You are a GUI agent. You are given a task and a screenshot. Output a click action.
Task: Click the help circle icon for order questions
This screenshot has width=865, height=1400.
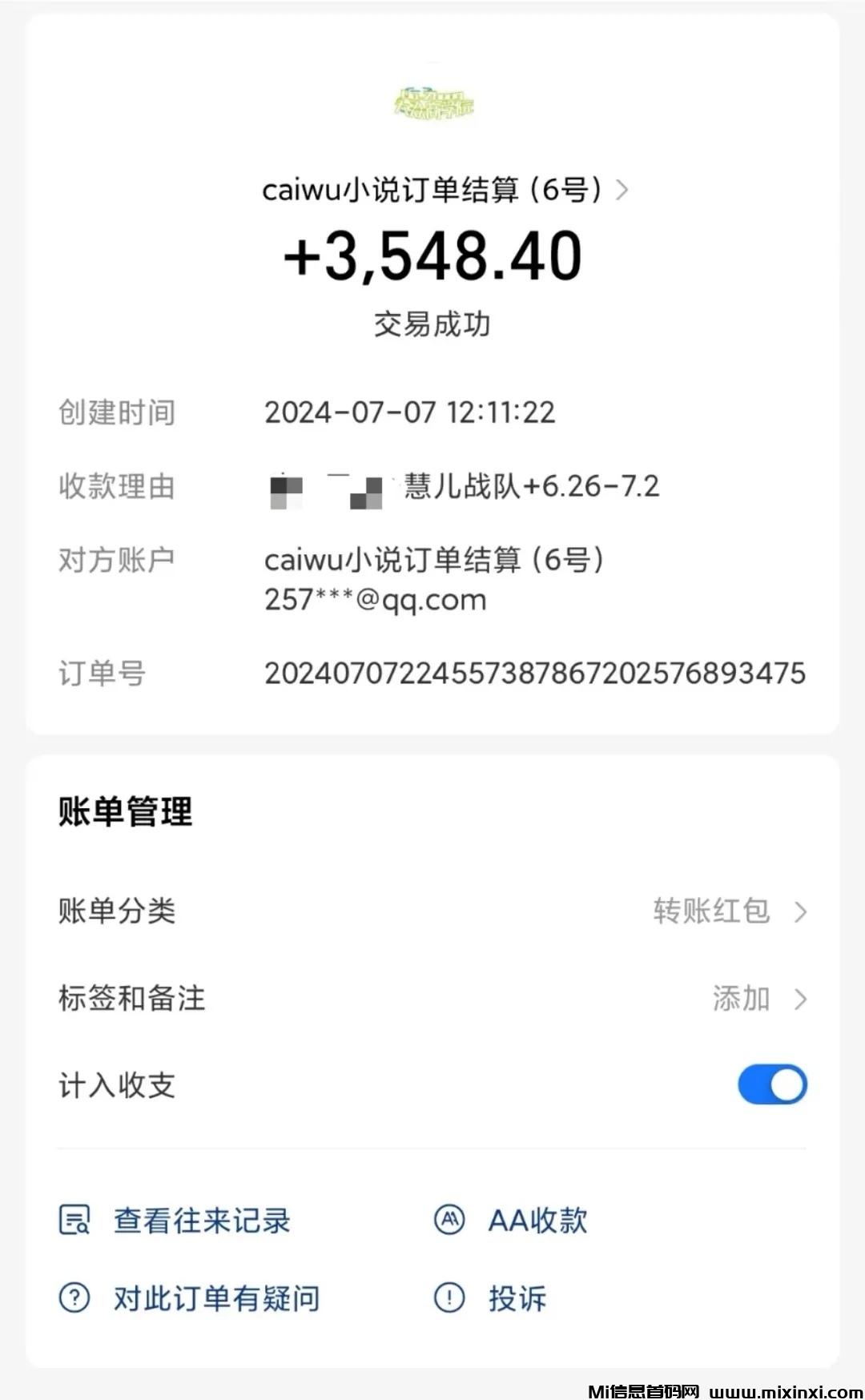pyautogui.click(x=73, y=1297)
